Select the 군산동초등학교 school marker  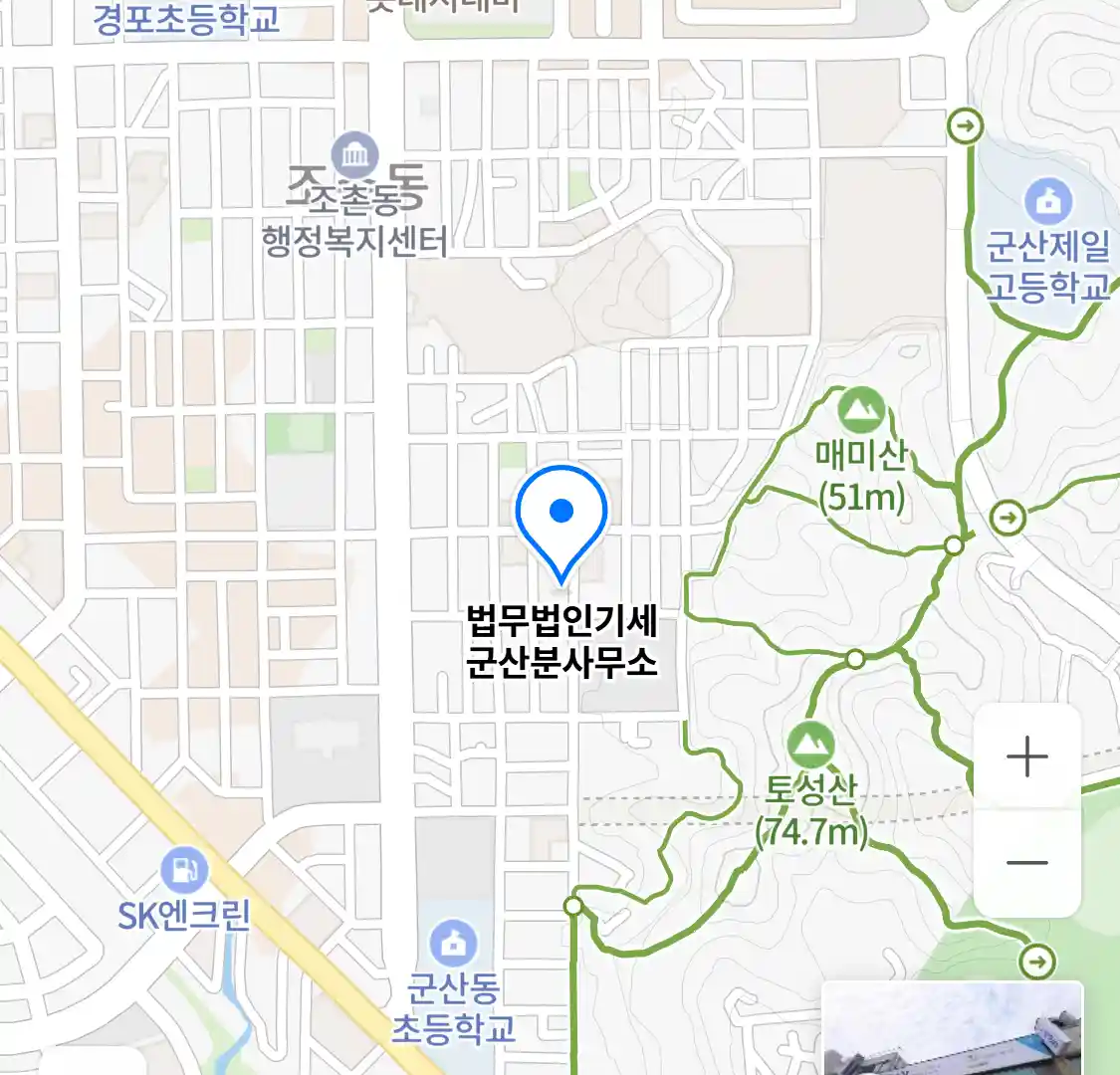[x=453, y=944]
